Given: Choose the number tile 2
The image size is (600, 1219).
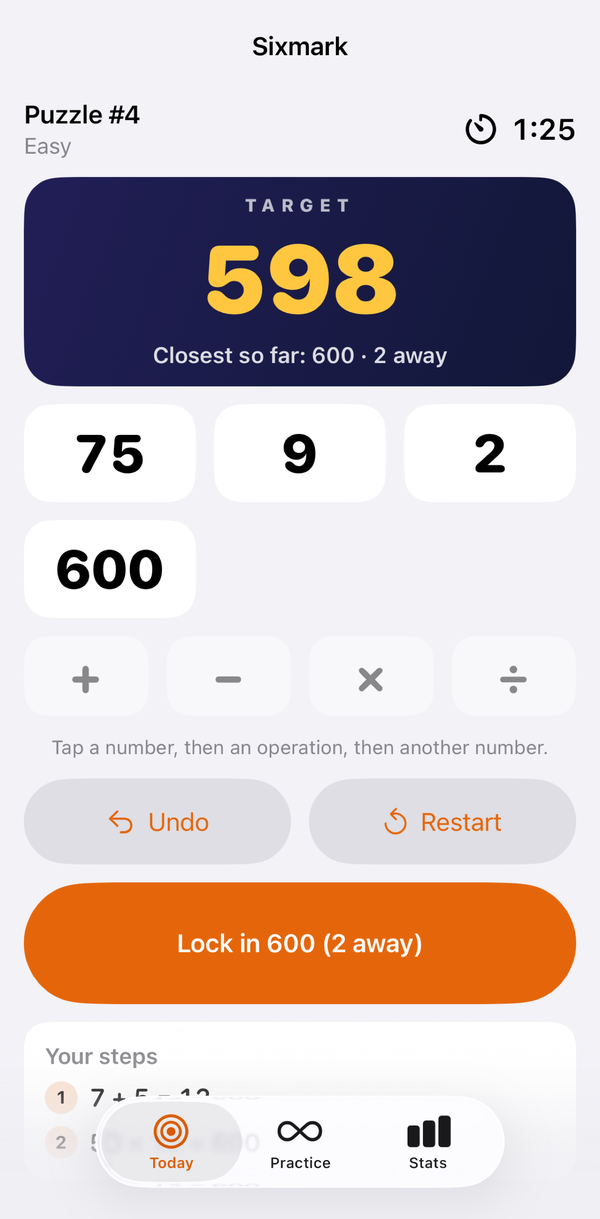Looking at the screenshot, I should point(490,453).
